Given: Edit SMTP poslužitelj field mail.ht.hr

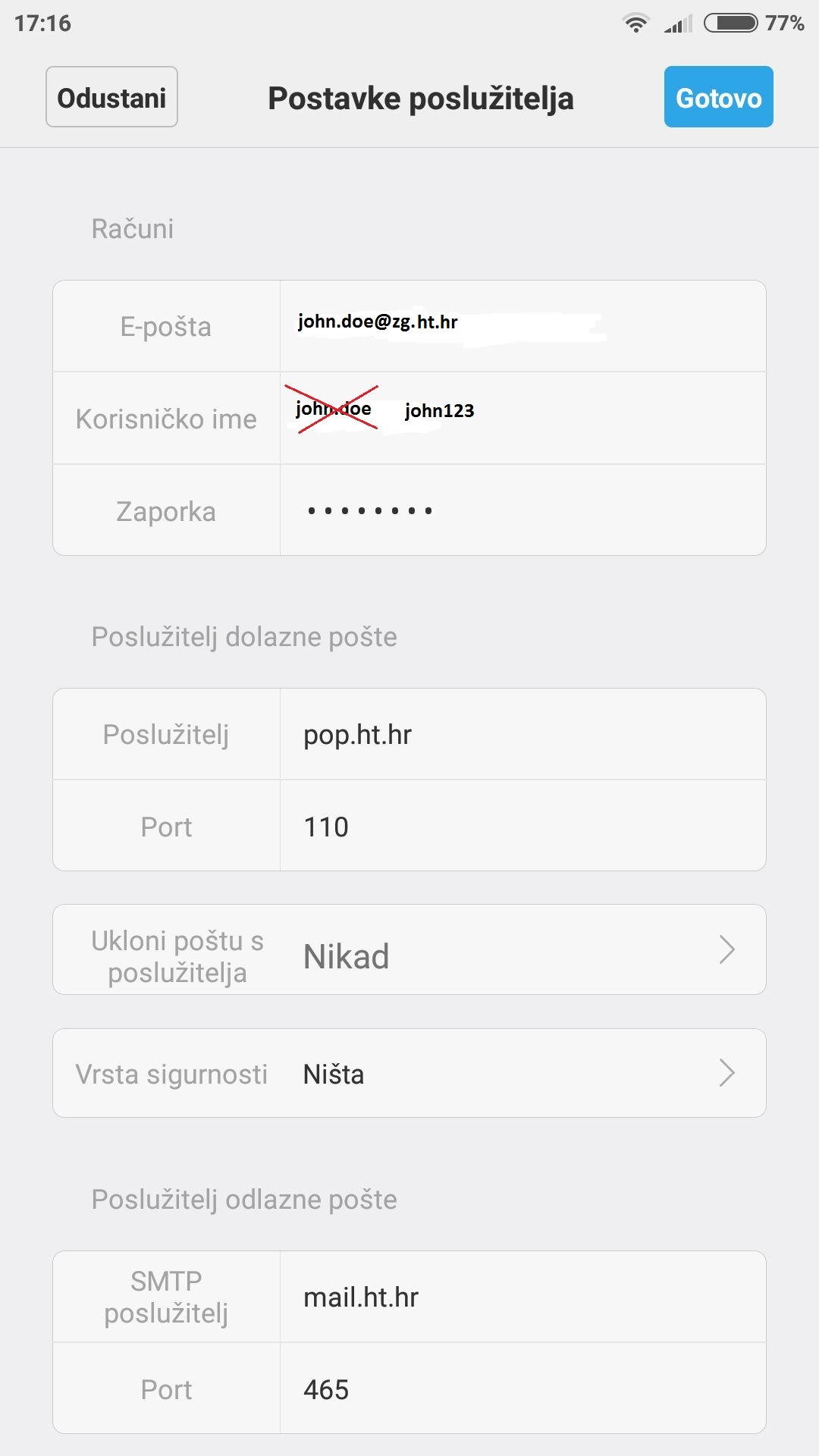Looking at the screenshot, I should pyautogui.click(x=522, y=1297).
